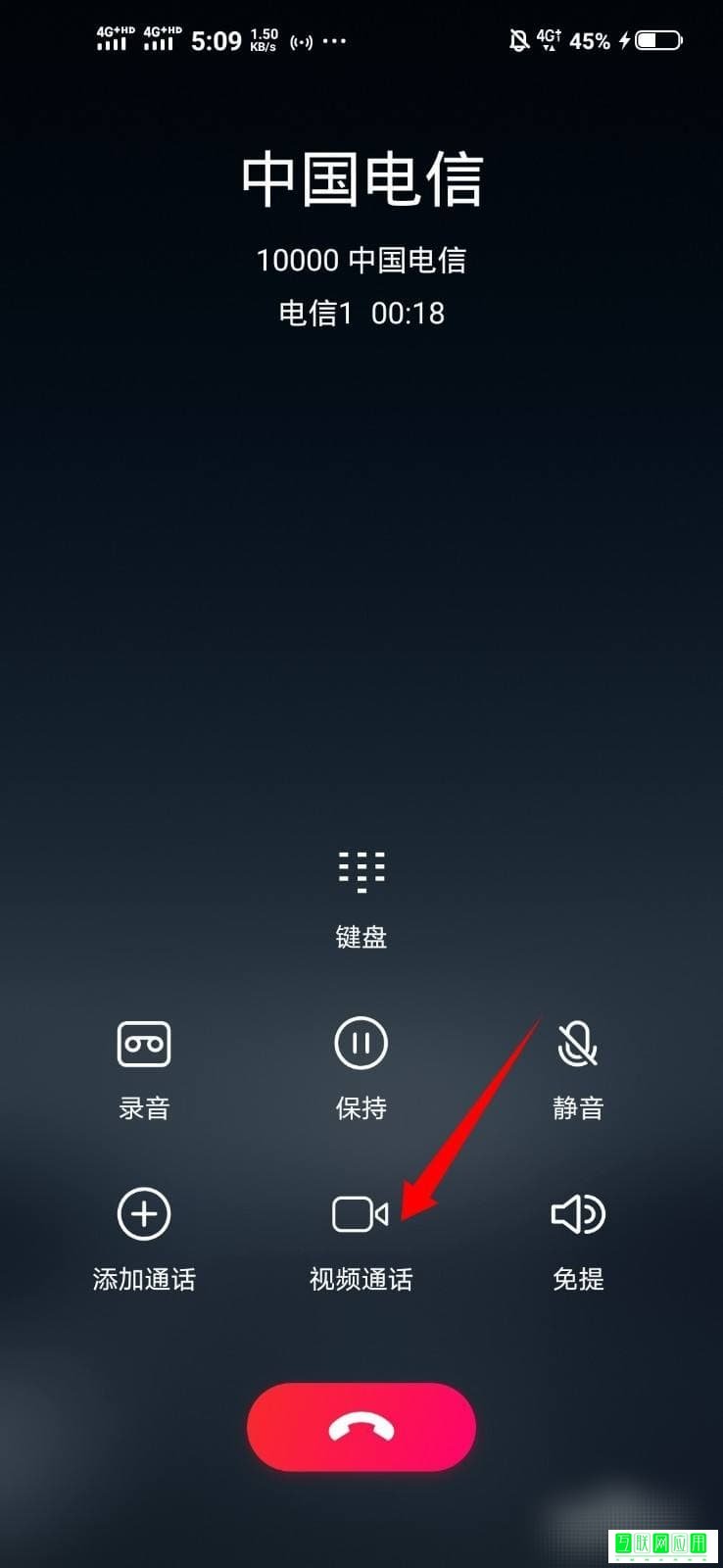Open the dial keypad (键盘)
Viewport: 723px width, 1568px height.
[x=361, y=871]
